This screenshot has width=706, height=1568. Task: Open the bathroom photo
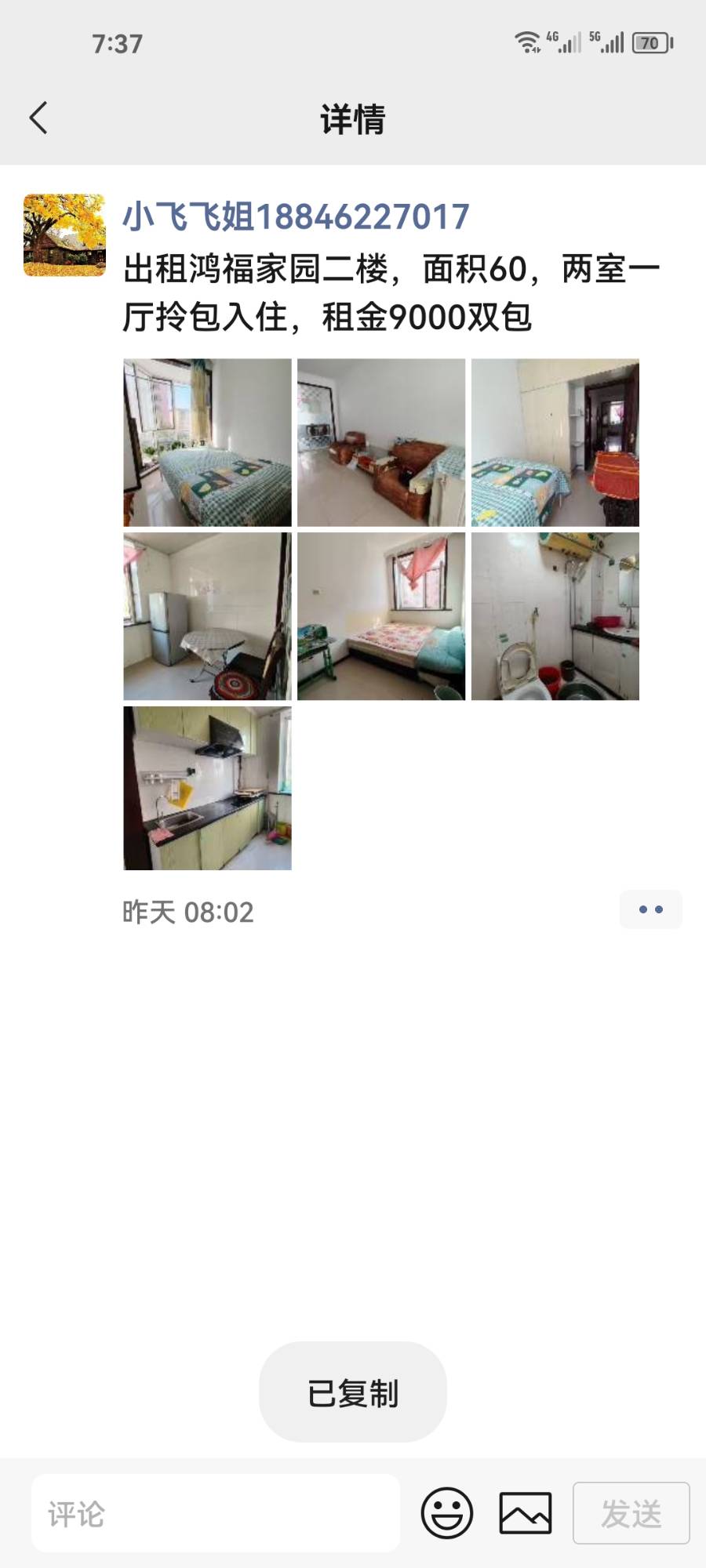(555, 616)
